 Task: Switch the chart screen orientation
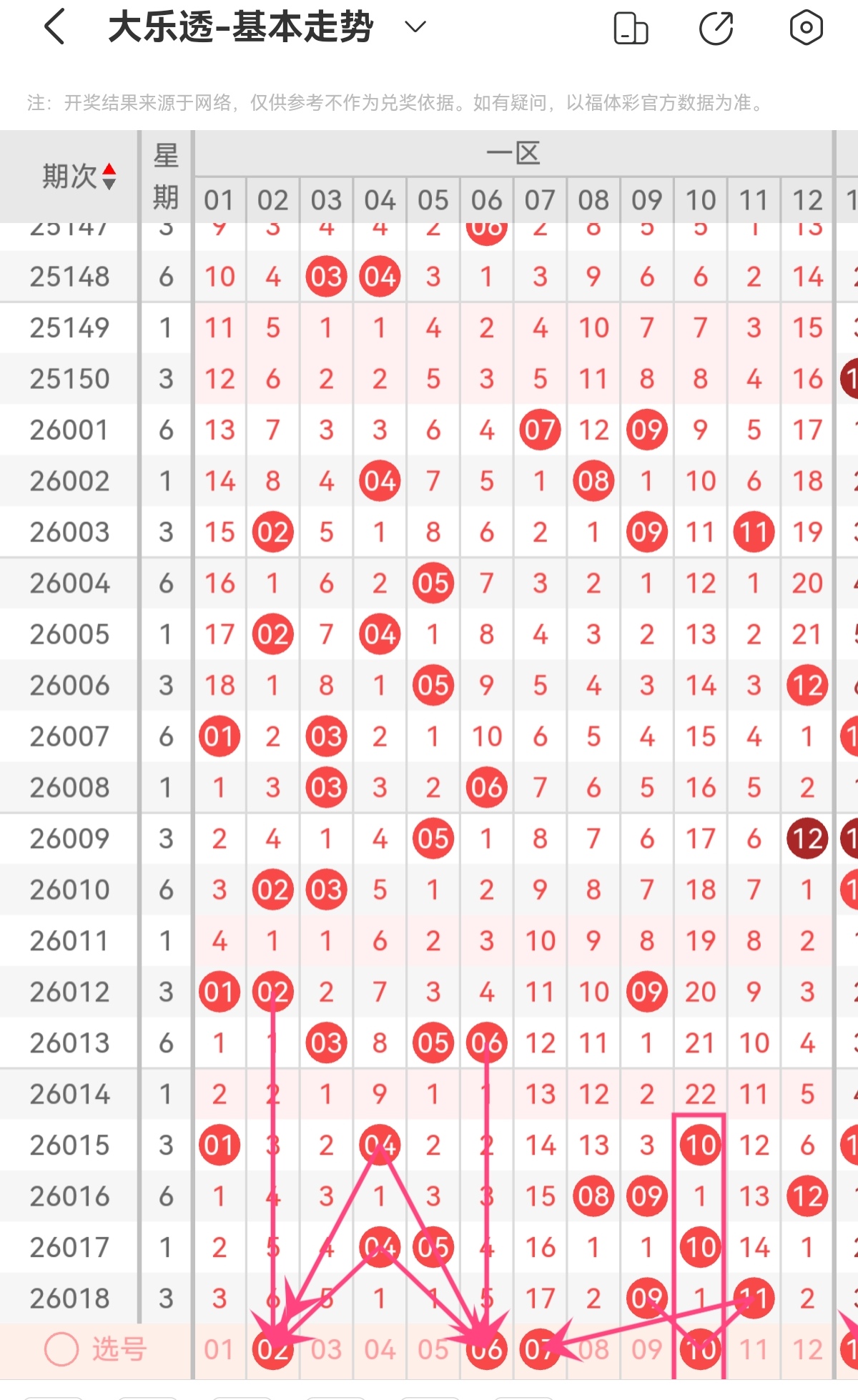[631, 29]
